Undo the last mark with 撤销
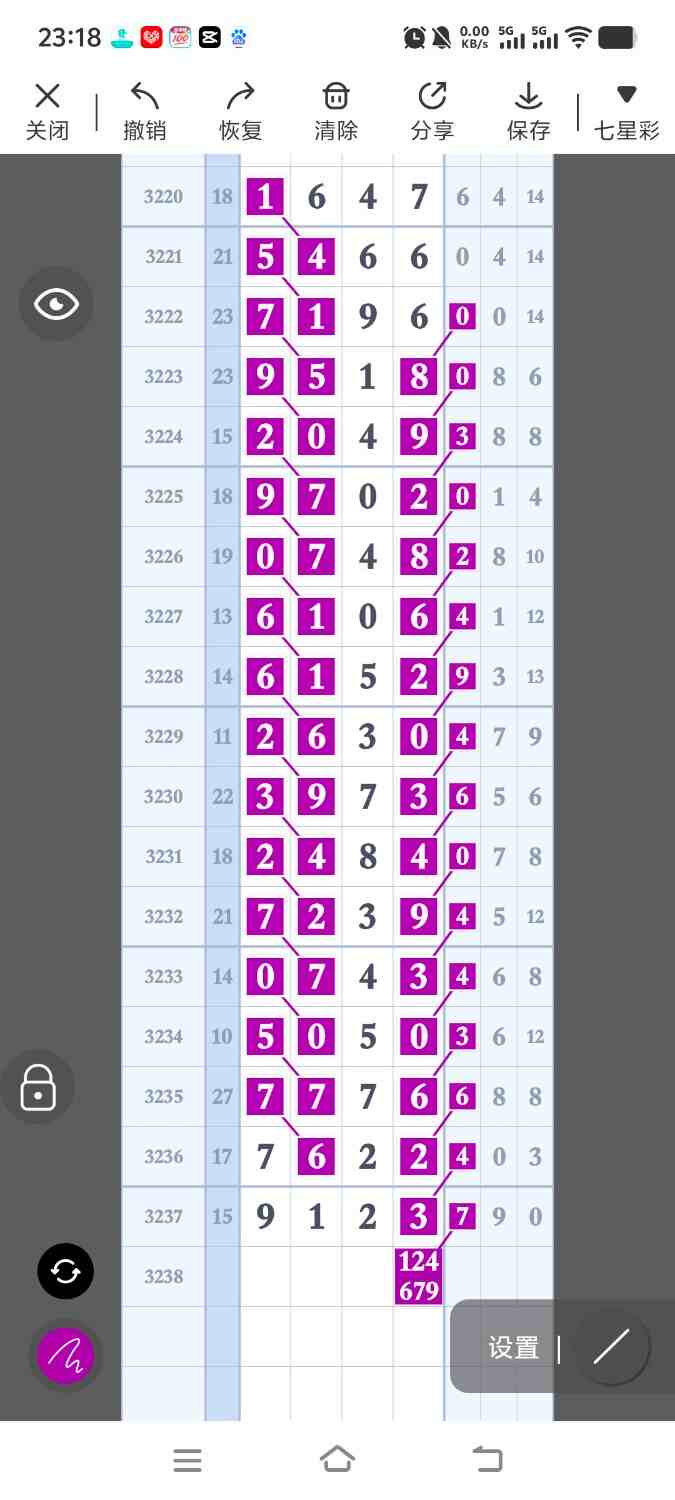 pos(144,111)
